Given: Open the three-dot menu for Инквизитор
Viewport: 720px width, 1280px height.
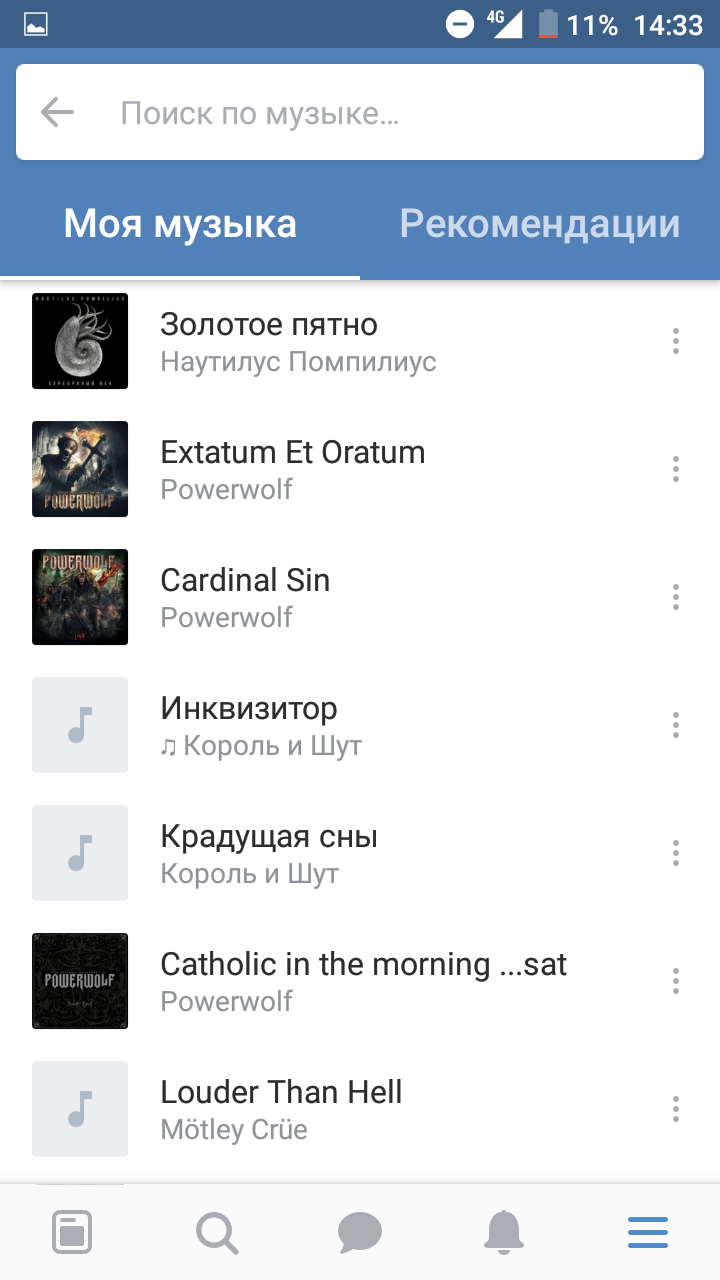Looking at the screenshot, I should click(x=676, y=725).
